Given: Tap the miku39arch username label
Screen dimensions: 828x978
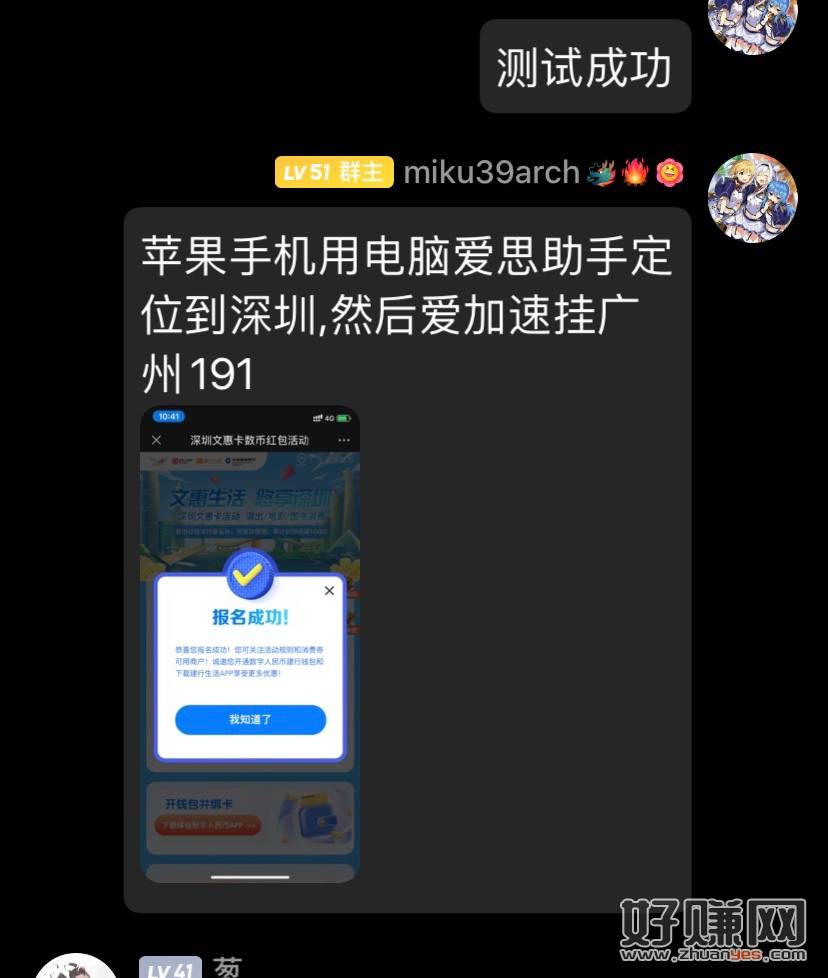Looking at the screenshot, I should coord(491,172).
